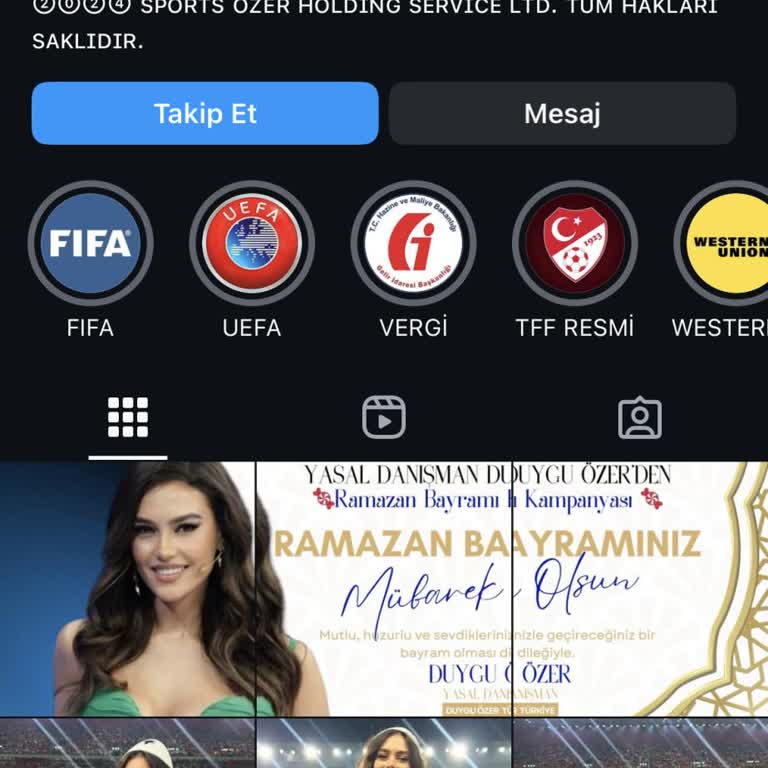
Task: Switch to the Reels tab
Action: [x=384, y=418]
